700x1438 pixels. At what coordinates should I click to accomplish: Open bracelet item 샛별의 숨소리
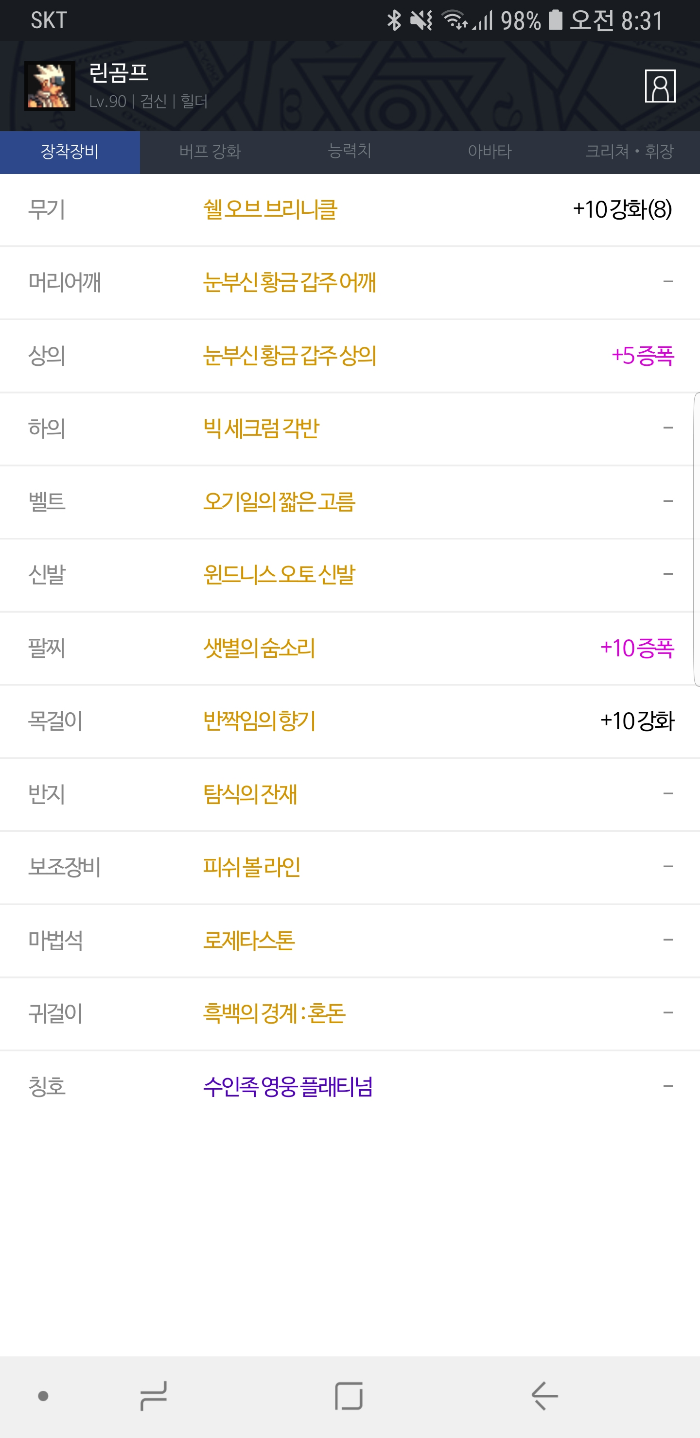point(259,648)
